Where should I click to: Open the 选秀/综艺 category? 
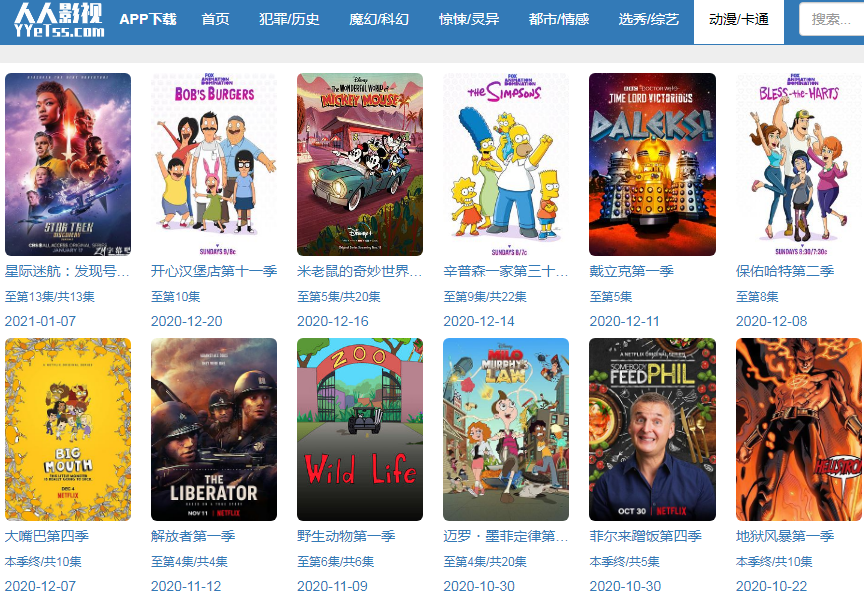tap(649, 20)
